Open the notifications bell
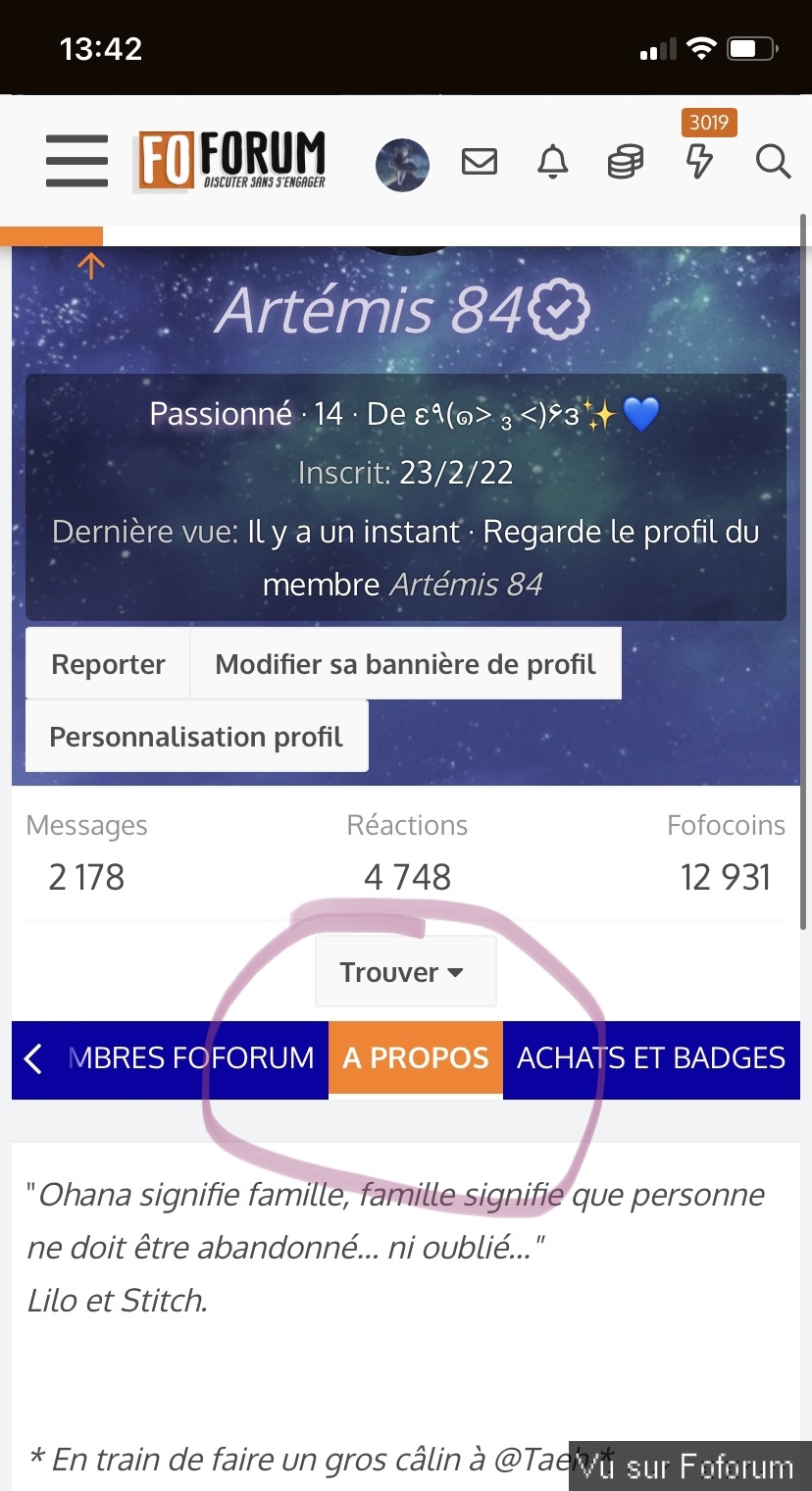Screen dimensions: 812x1491 click(553, 162)
